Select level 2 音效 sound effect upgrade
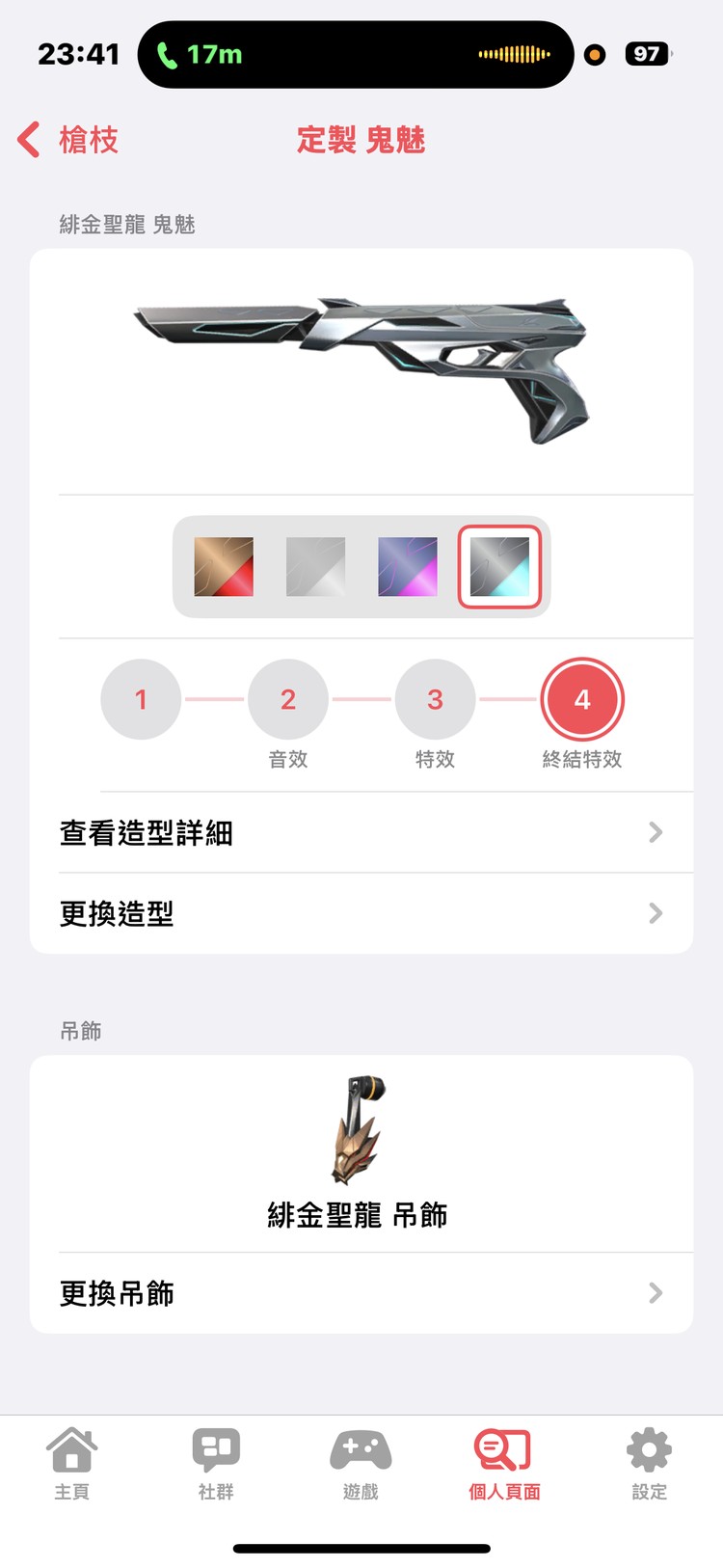 [287, 699]
